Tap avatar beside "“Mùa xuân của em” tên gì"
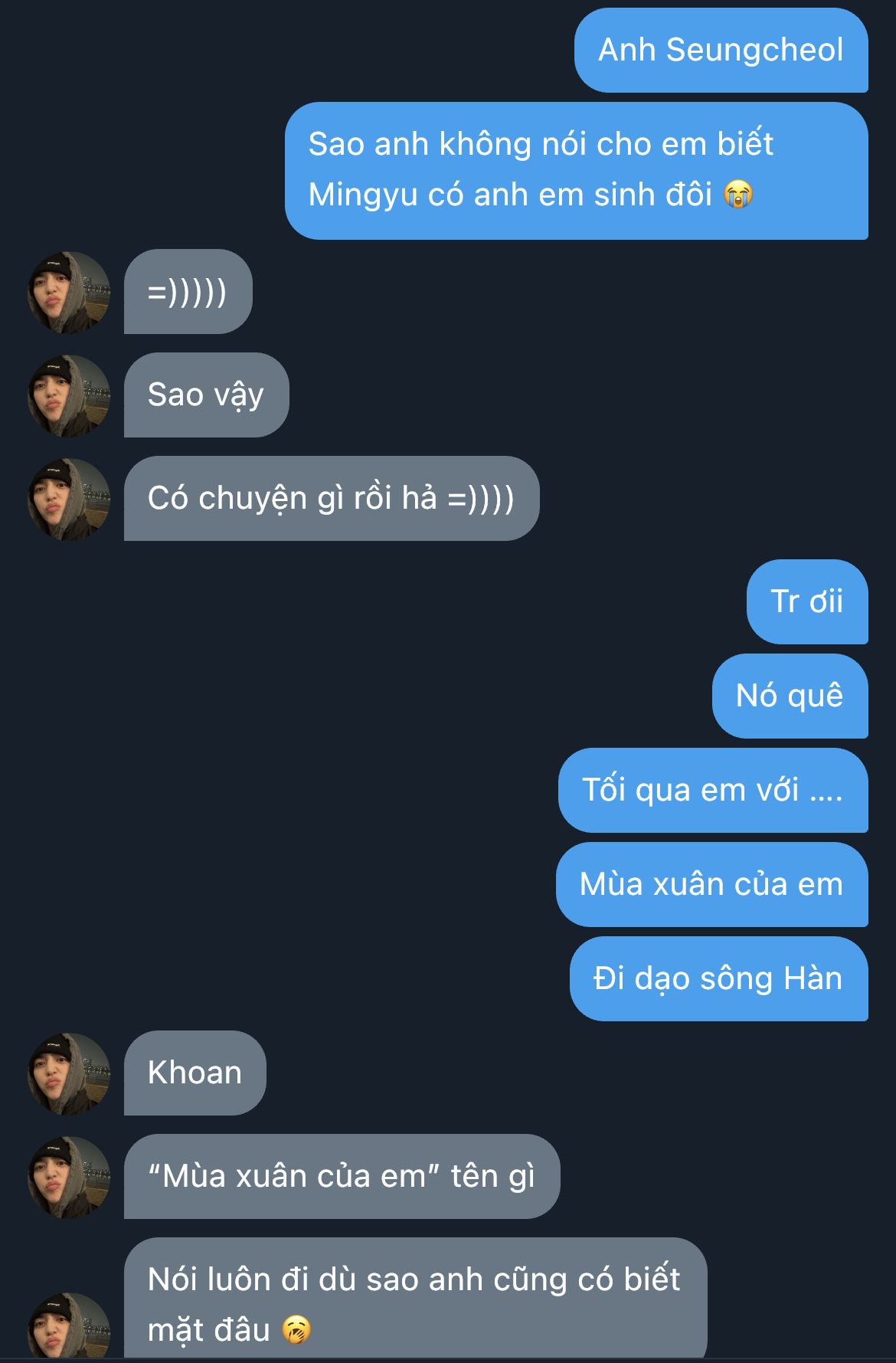This screenshot has height=1363, width=896. coord(69,1177)
